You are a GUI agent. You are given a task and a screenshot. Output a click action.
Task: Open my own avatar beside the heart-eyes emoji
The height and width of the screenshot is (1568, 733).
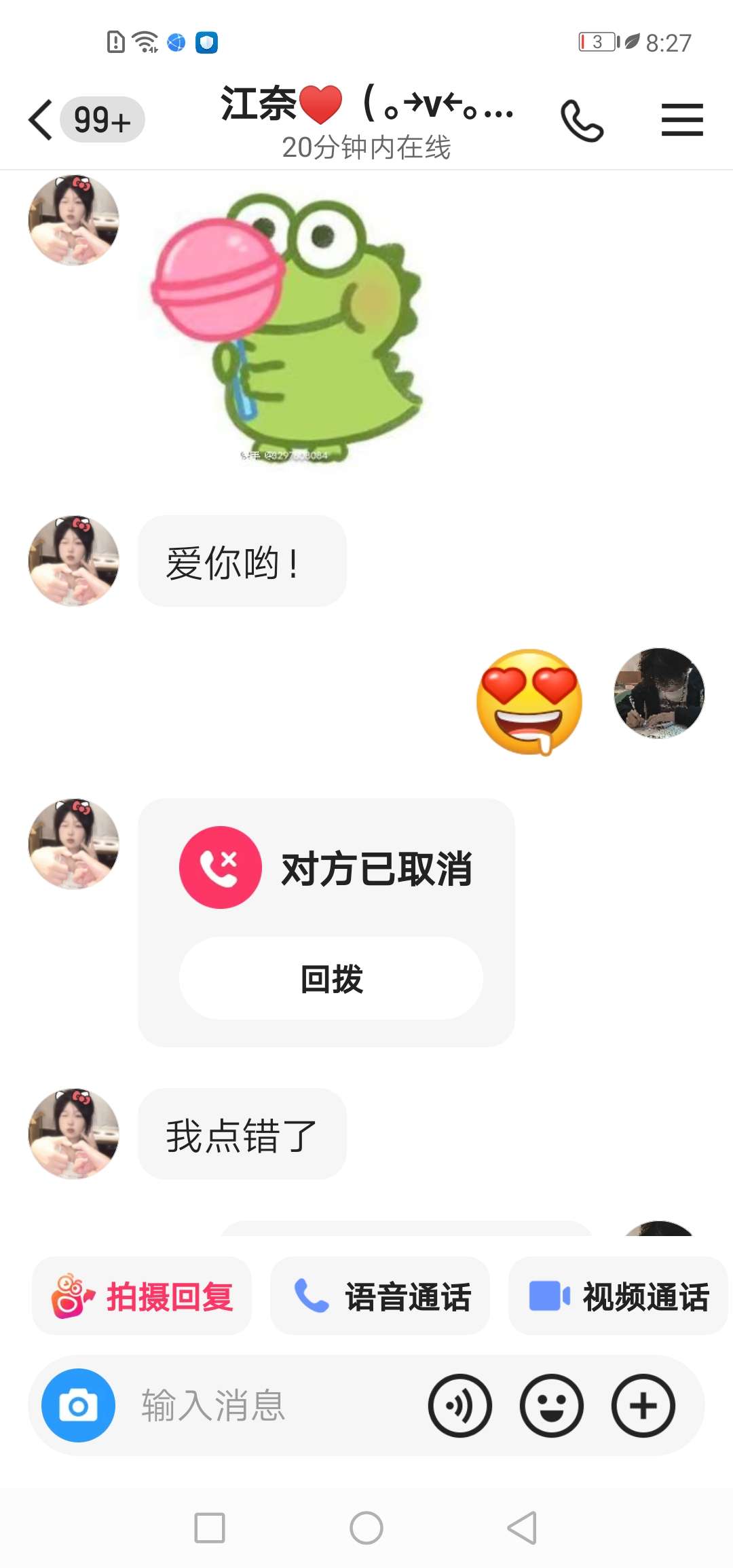point(659,693)
